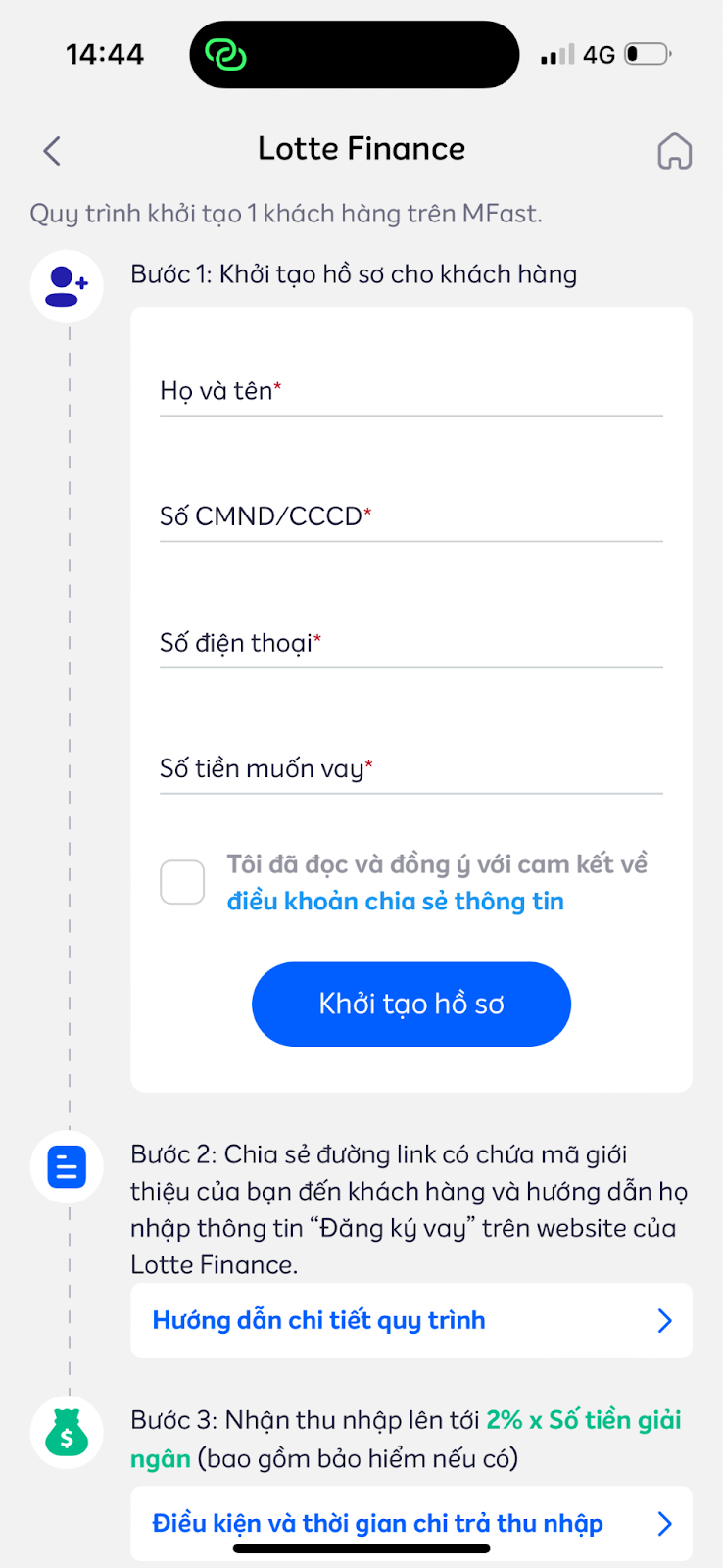
Task: Tap the Số CMND/CCCD field
Action: pyautogui.click(x=411, y=515)
